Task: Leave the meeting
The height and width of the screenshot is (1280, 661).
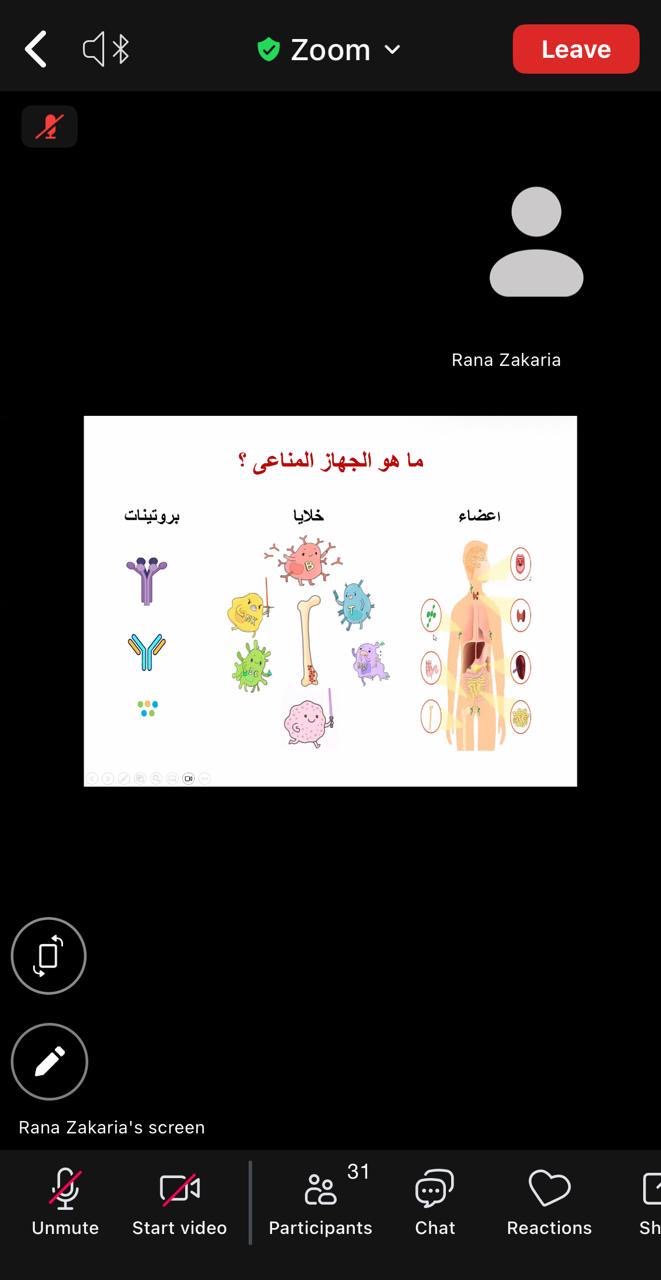Action: [x=576, y=49]
